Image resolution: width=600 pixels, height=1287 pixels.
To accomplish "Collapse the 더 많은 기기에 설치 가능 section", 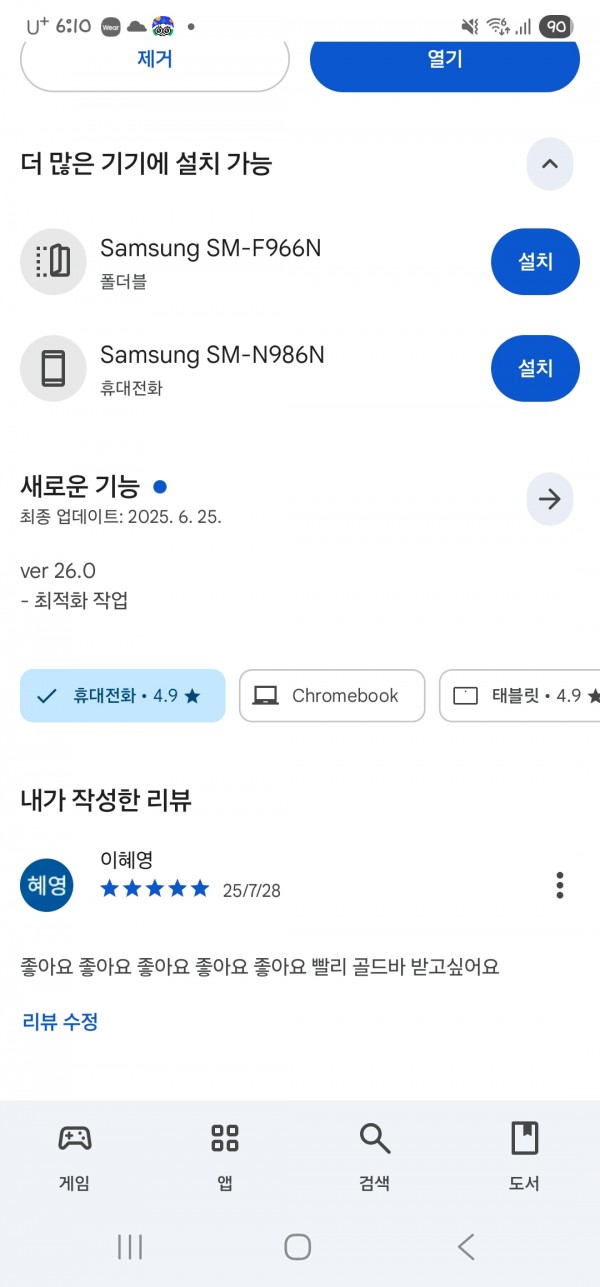I will point(550,164).
